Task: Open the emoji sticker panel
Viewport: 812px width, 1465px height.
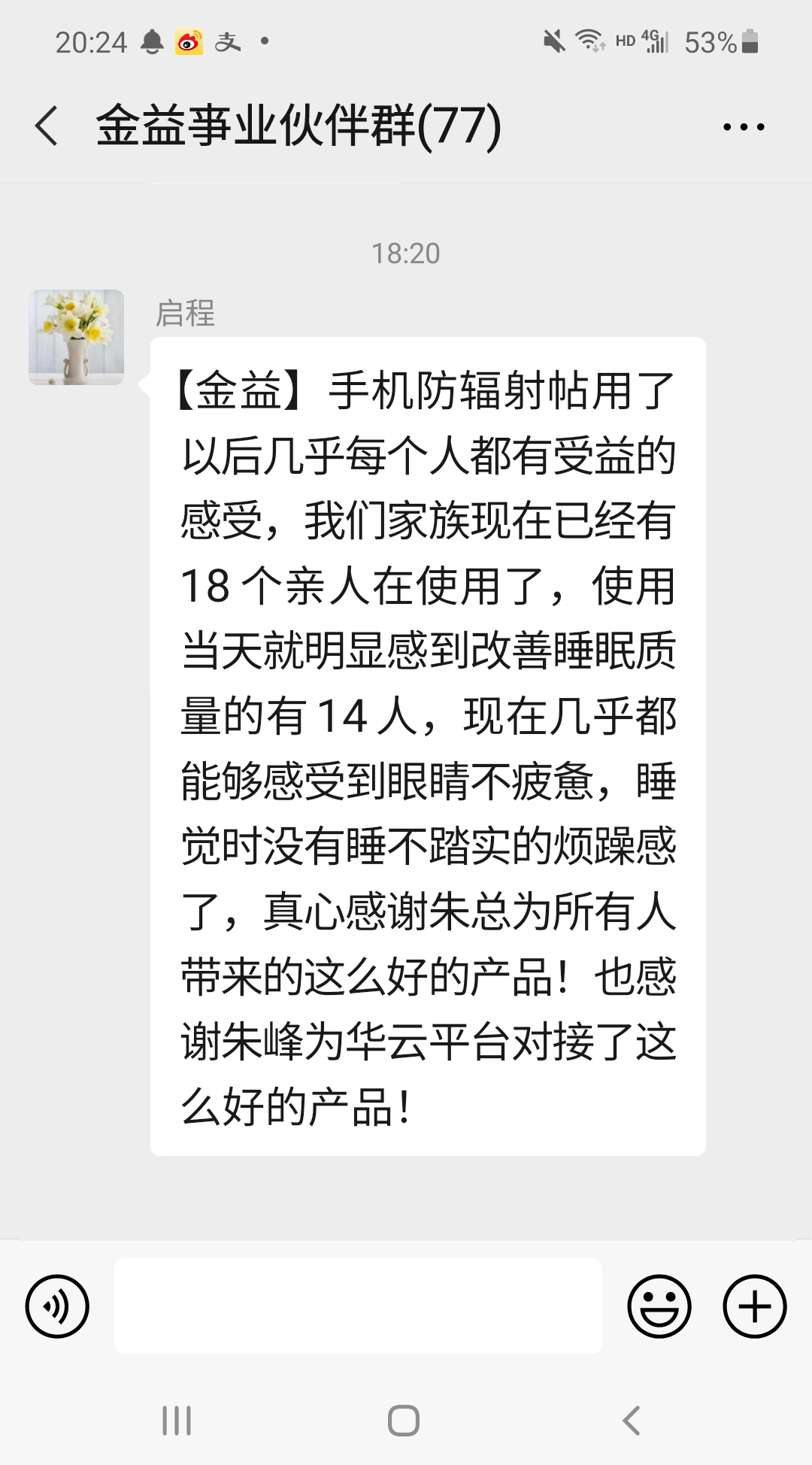Action: click(659, 1306)
